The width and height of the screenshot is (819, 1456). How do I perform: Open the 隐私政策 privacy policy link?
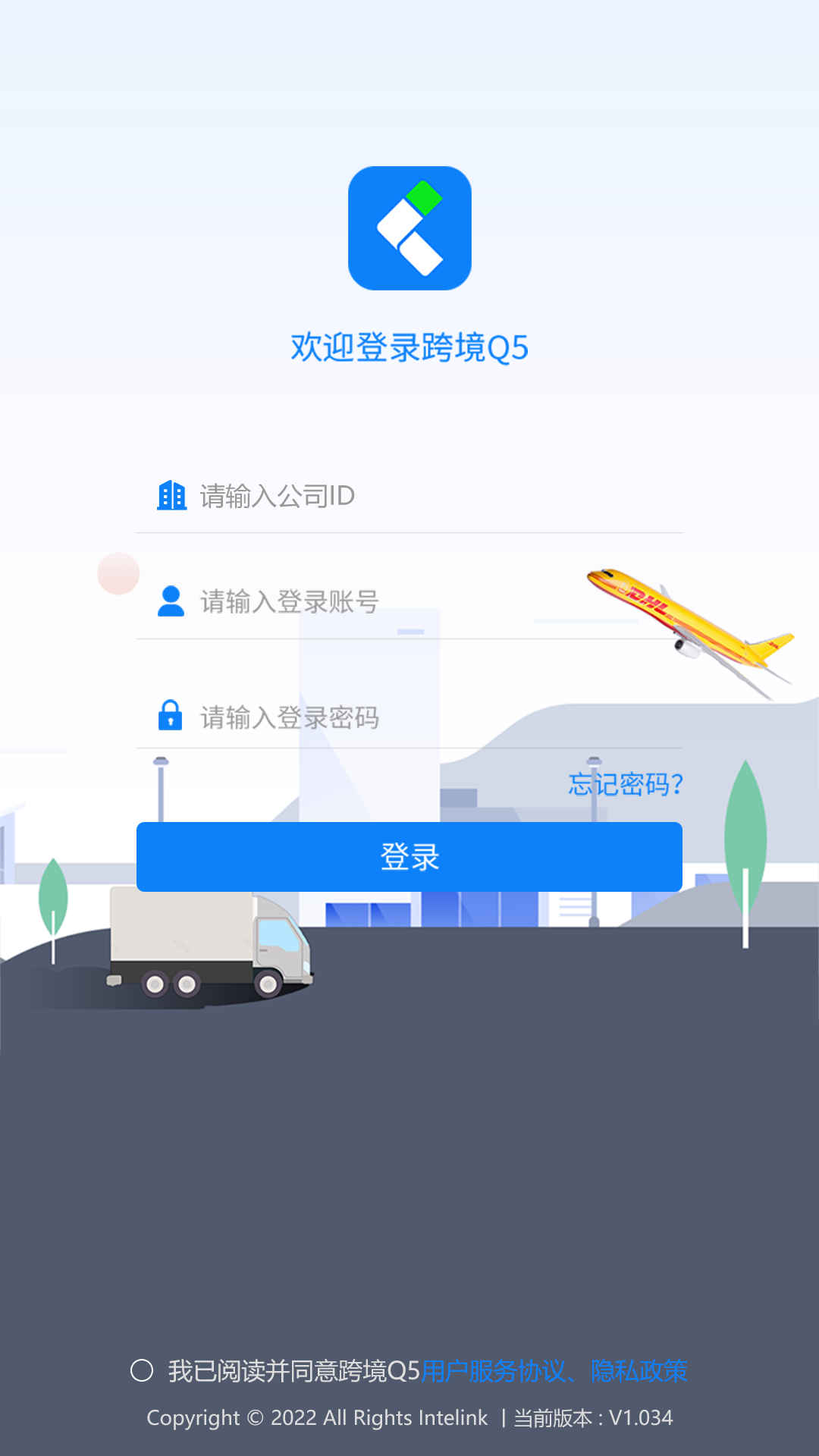click(x=639, y=1371)
